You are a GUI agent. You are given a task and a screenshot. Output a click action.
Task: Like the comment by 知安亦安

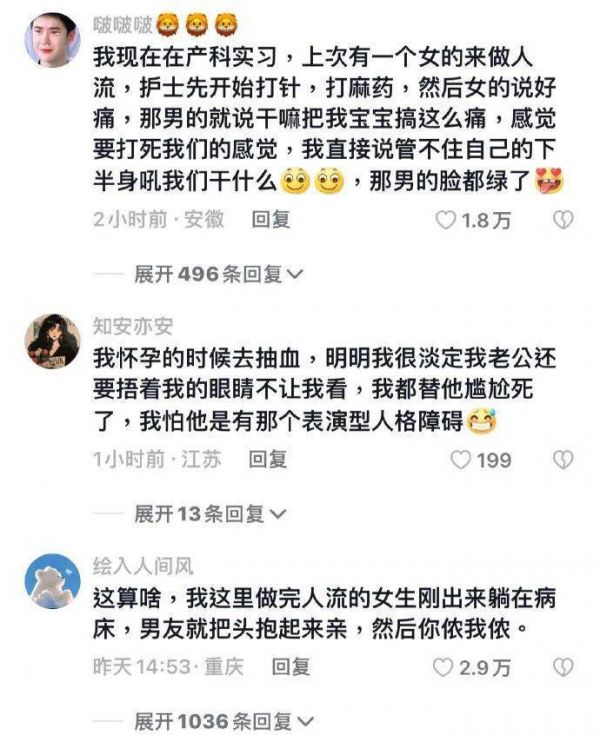[x=460, y=460]
